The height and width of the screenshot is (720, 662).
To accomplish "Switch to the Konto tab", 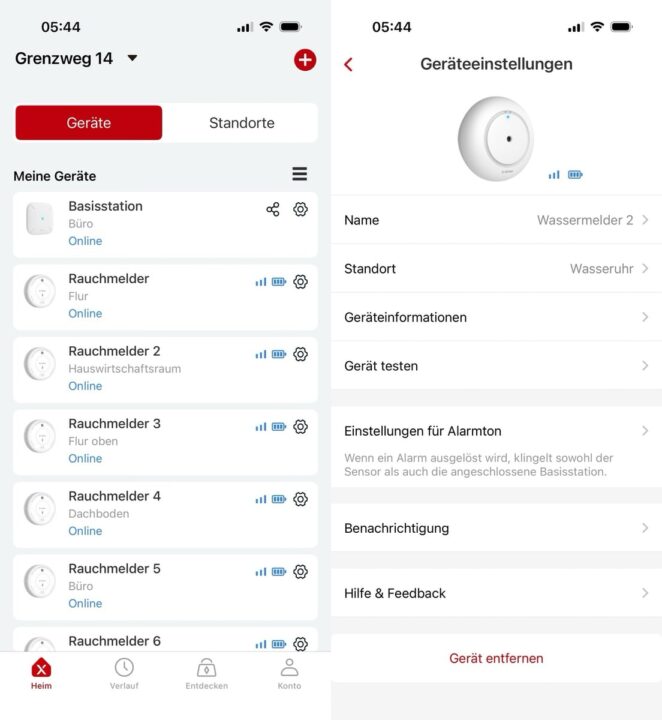I will coord(289,674).
